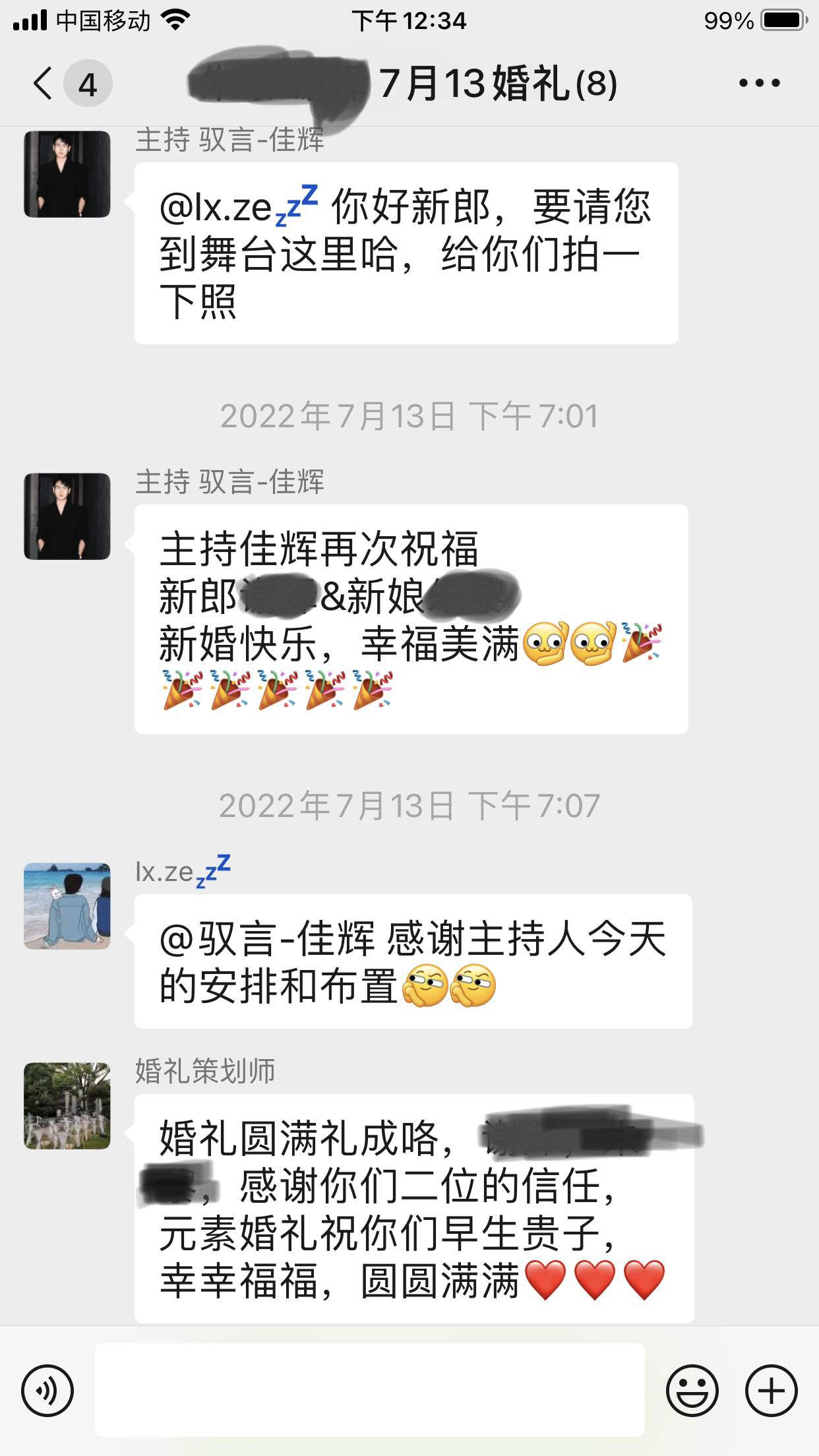Viewport: 819px width, 1456px height.
Task: Switch to voice message input
Action: coord(47,1391)
